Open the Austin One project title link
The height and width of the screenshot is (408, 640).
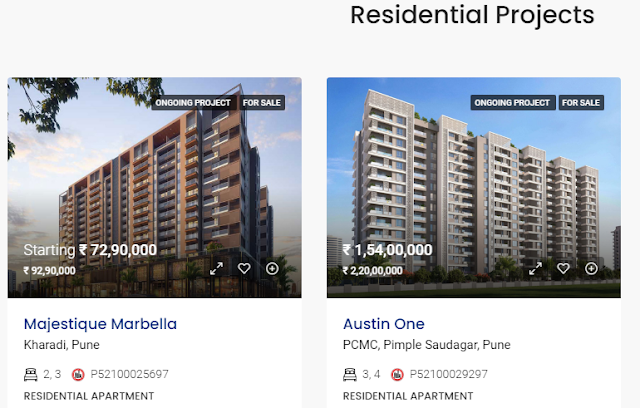[383, 324]
